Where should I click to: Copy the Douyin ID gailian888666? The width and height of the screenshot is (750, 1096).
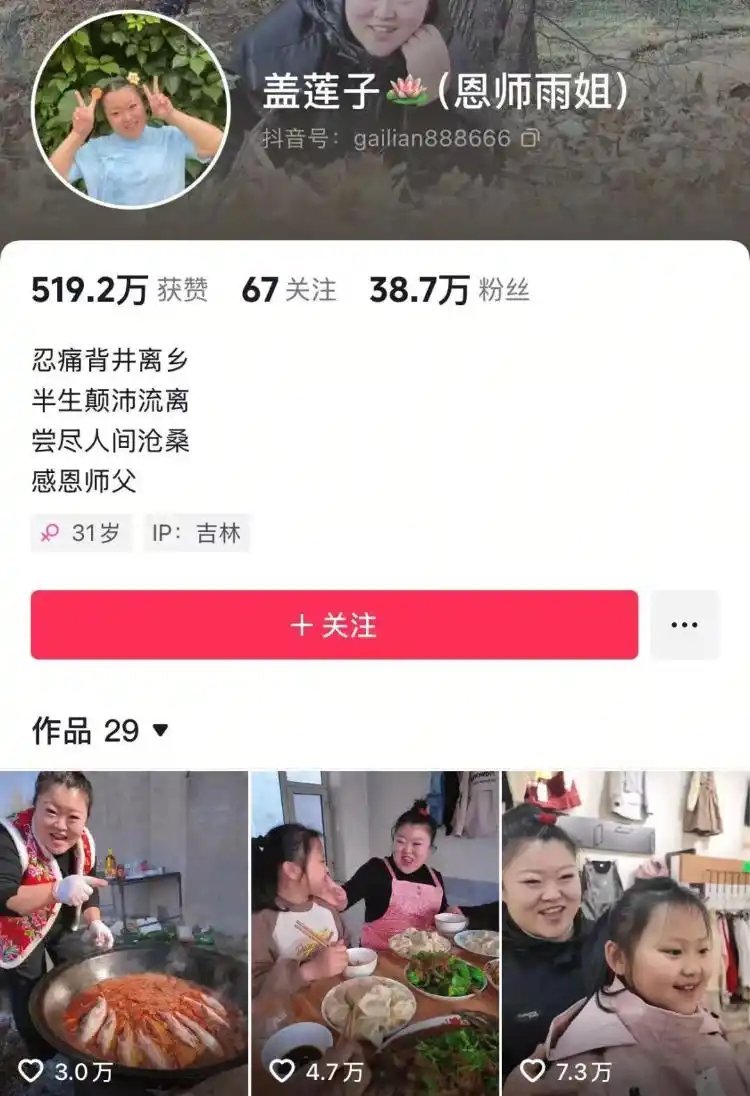pyautogui.click(x=530, y=139)
